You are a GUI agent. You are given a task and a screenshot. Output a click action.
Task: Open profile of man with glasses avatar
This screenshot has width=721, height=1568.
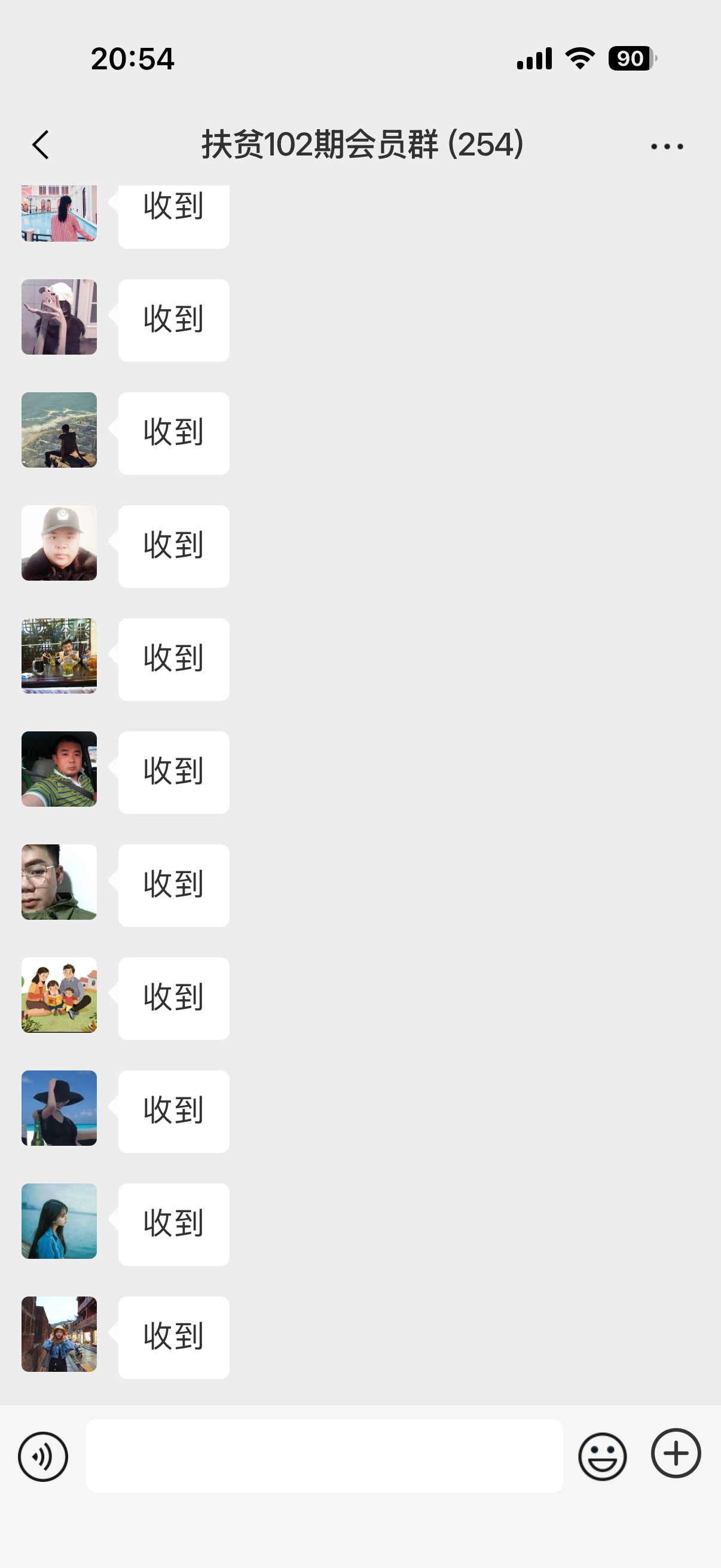[x=59, y=881]
